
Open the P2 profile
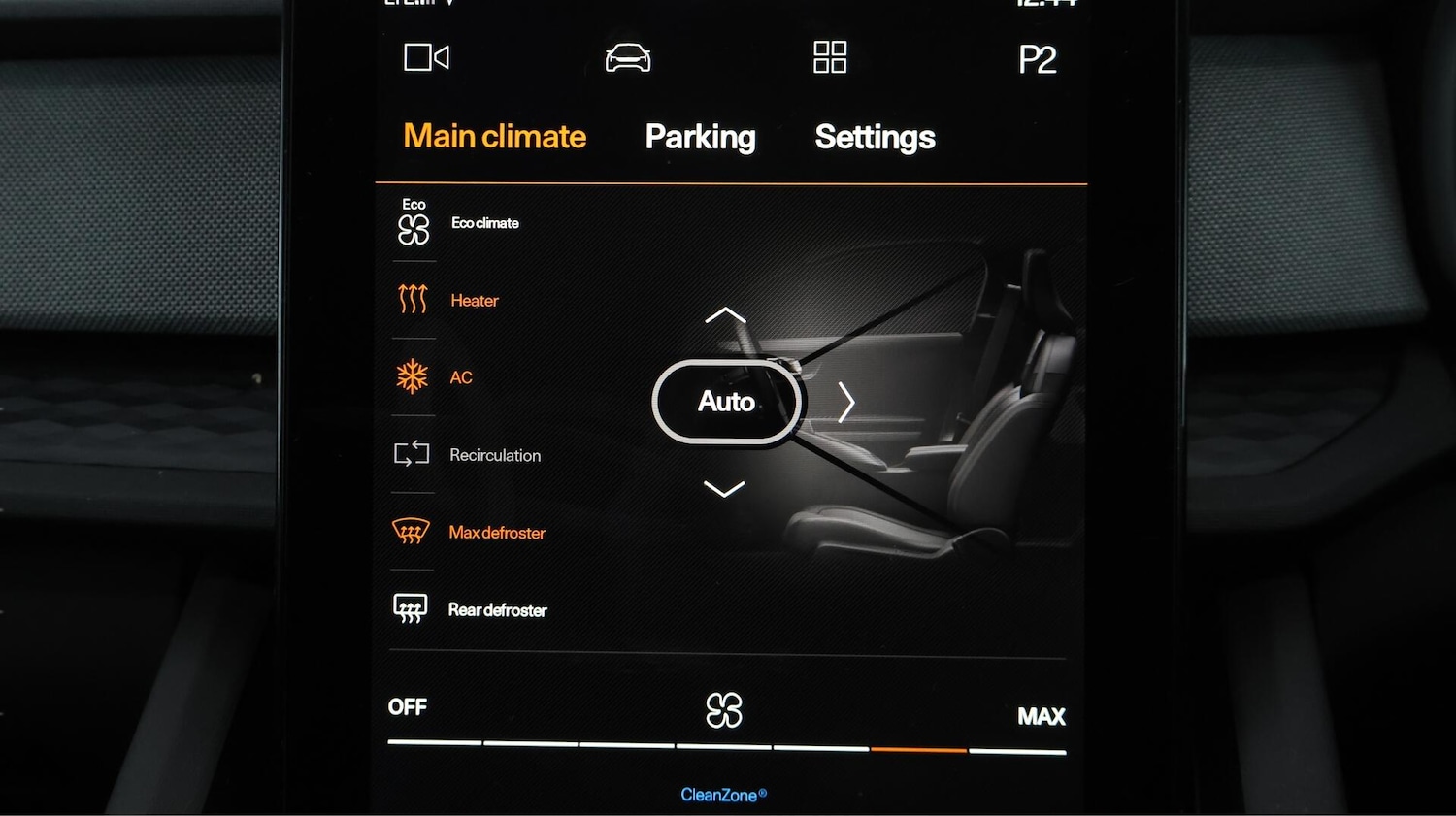pyautogui.click(x=1037, y=60)
